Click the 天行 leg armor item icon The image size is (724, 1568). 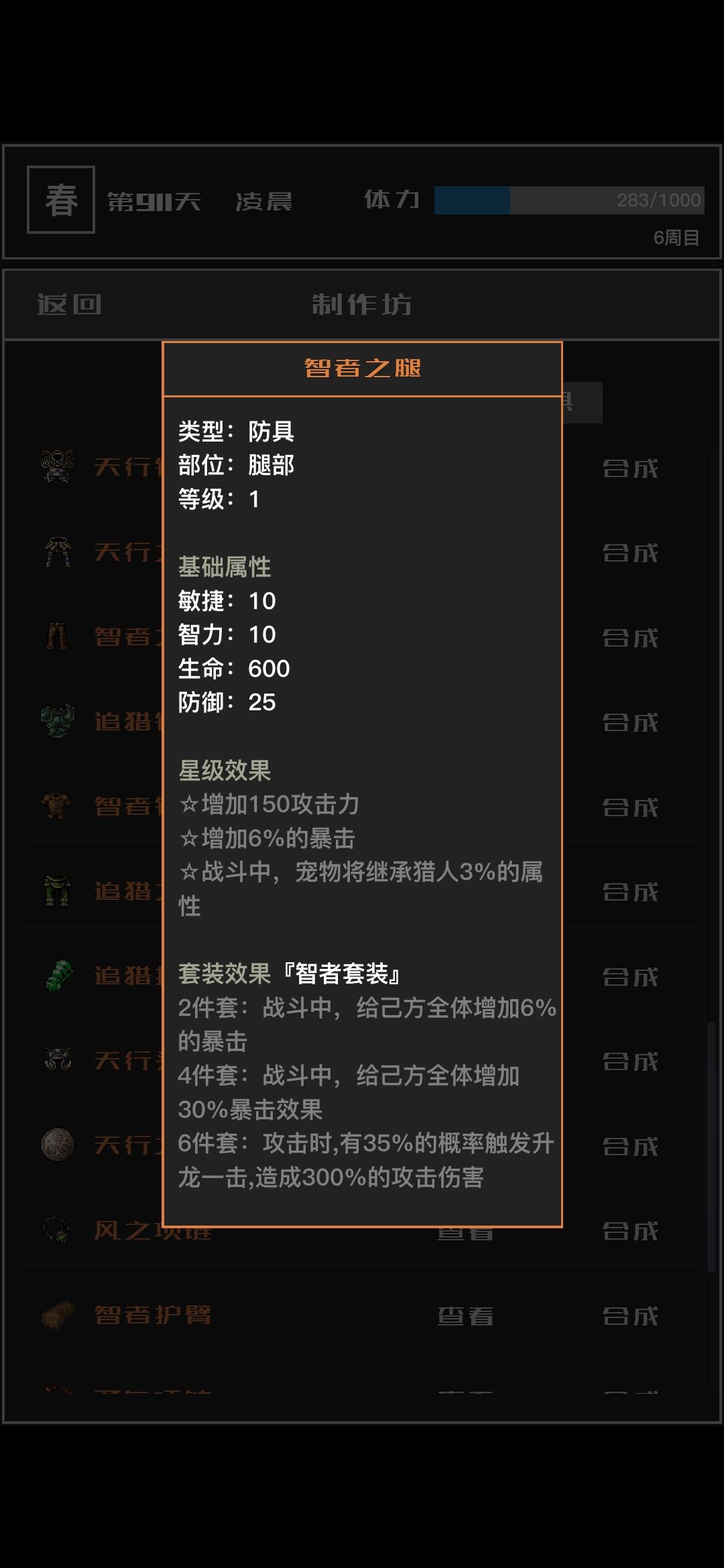[x=57, y=553]
